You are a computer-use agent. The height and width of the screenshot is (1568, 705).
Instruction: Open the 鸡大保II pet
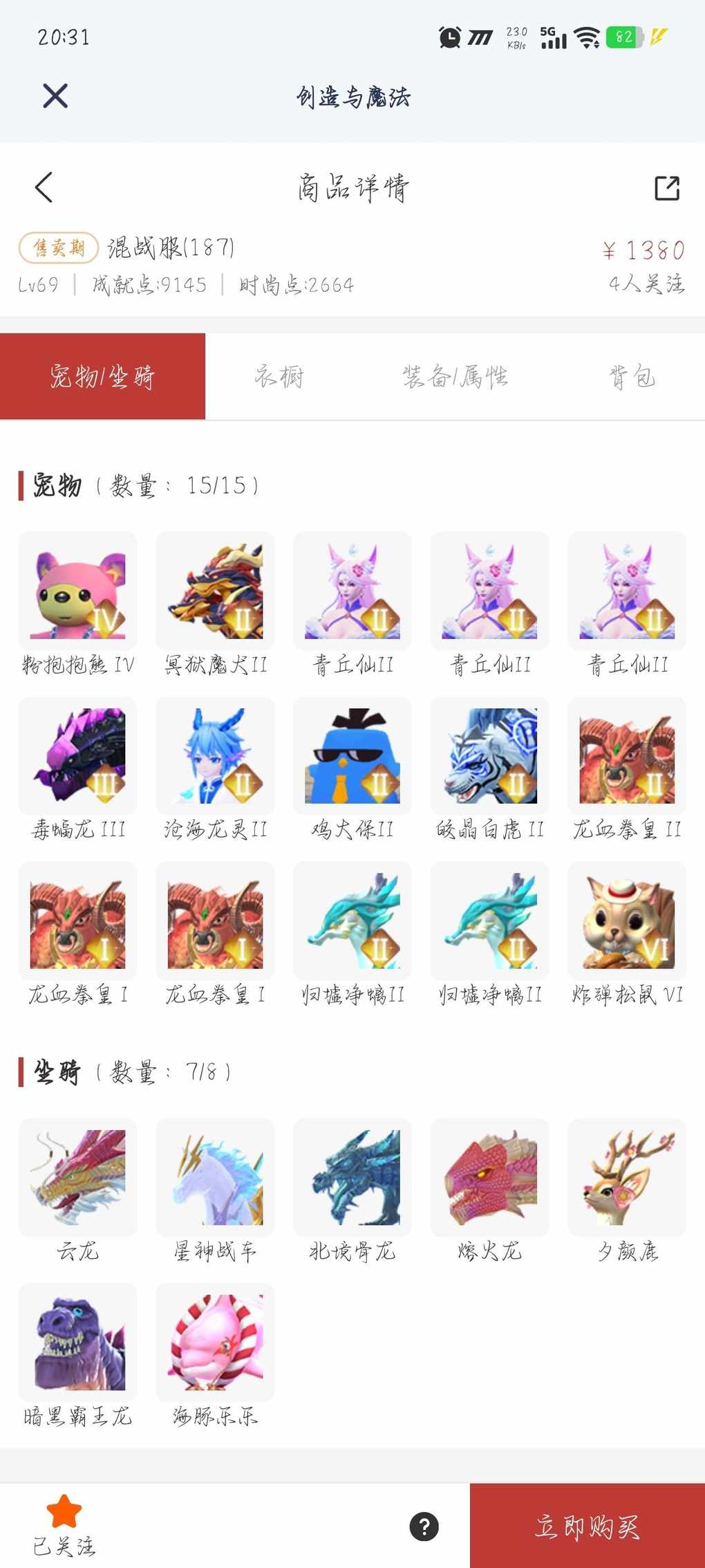point(352,757)
